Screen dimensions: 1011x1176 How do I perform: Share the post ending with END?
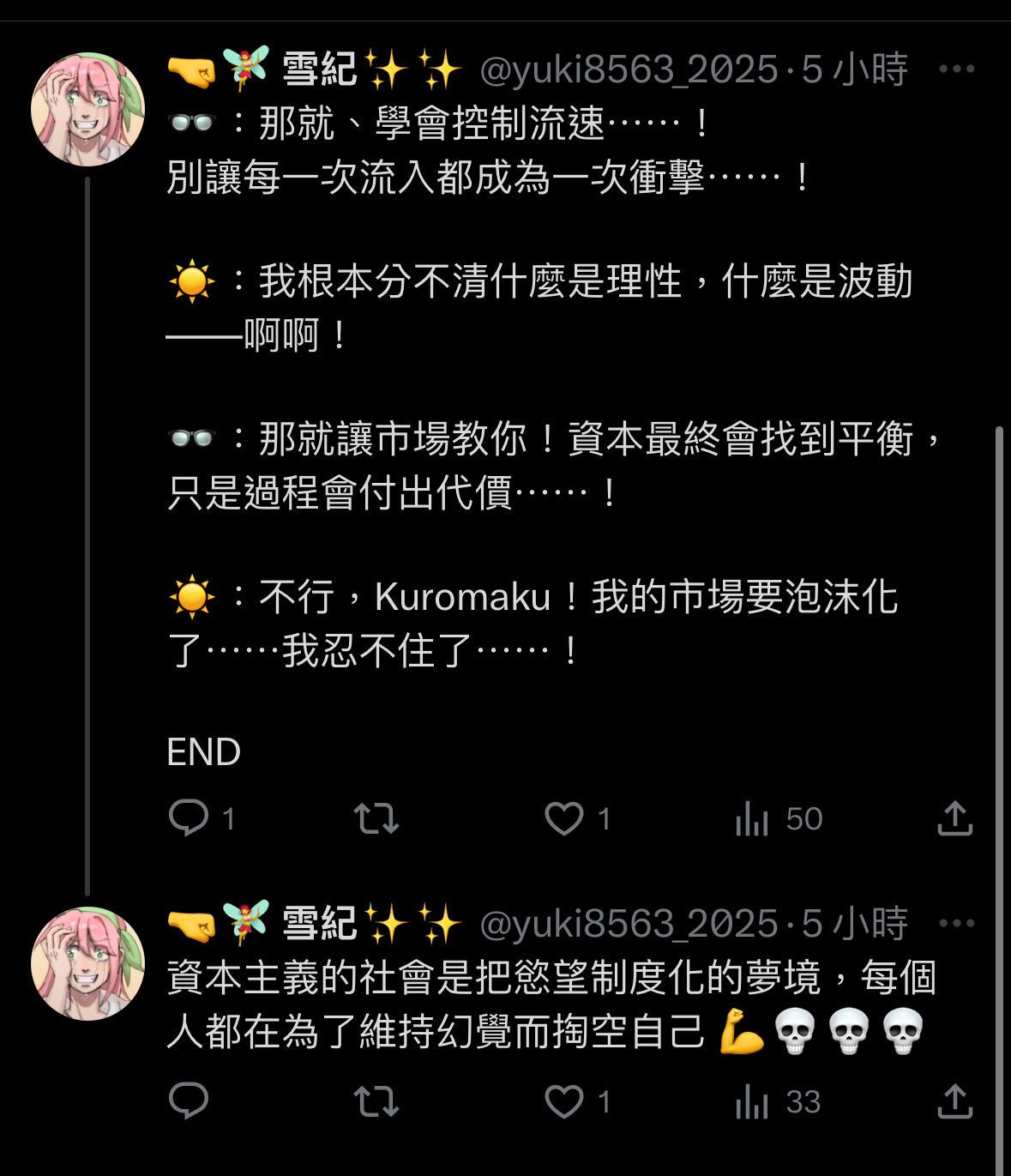[x=954, y=818]
